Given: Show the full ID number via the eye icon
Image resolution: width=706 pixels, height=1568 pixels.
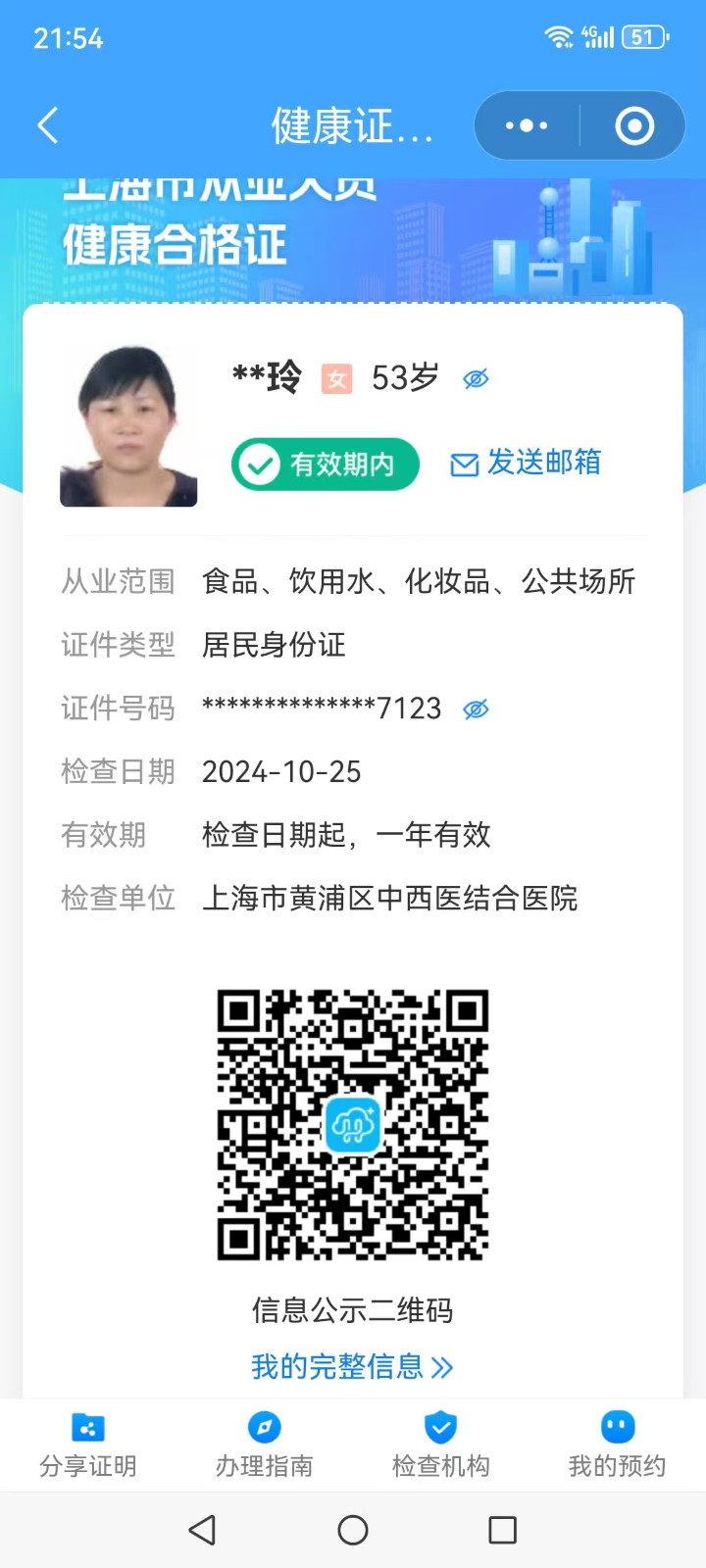Looking at the screenshot, I should 476,709.
